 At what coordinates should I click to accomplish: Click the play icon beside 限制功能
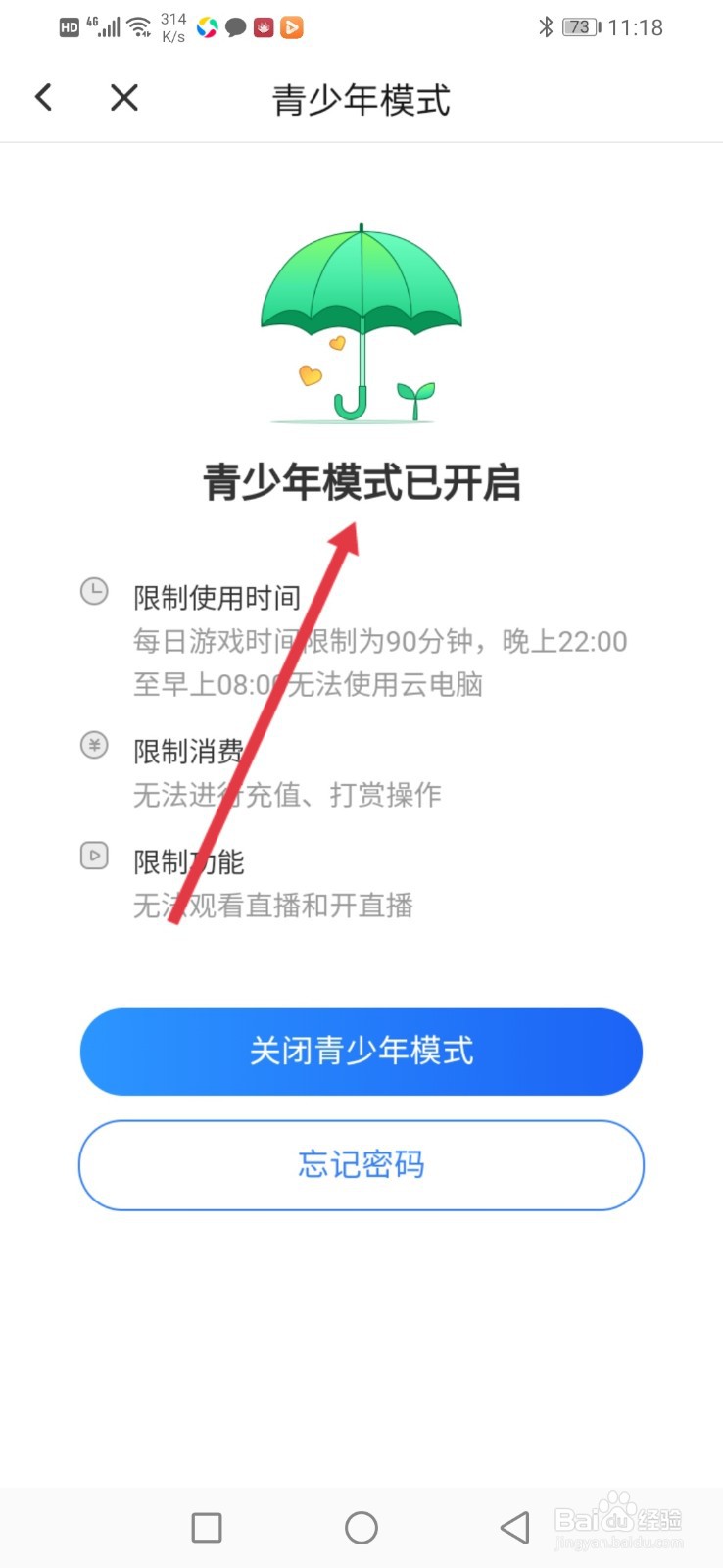pyautogui.click(x=94, y=856)
